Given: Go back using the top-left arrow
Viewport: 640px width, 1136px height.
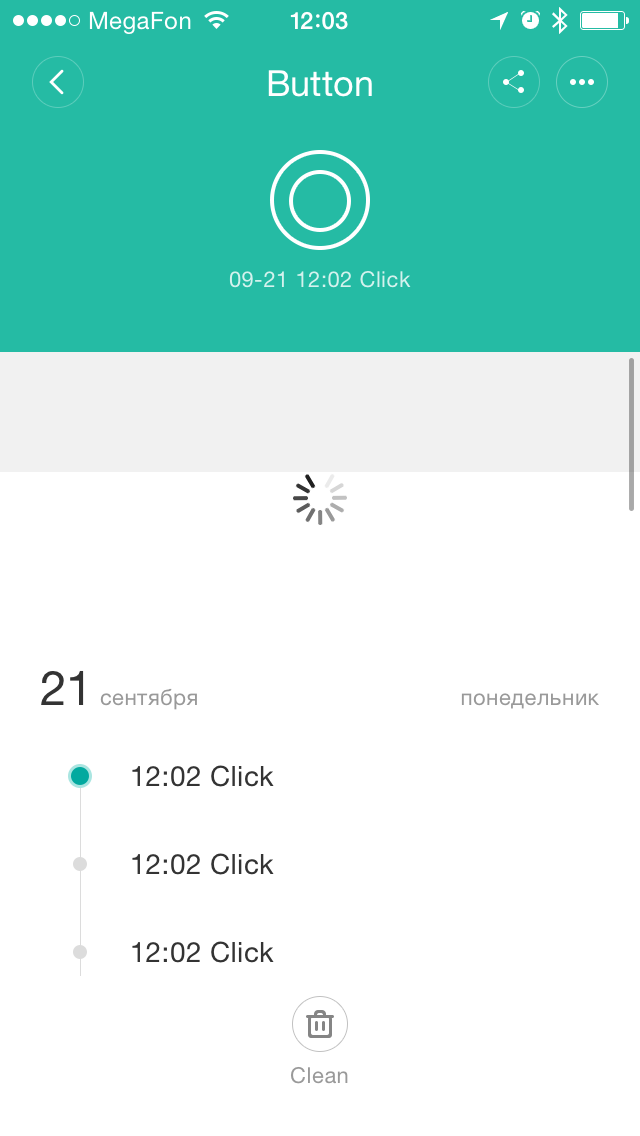Looking at the screenshot, I should coord(58,82).
